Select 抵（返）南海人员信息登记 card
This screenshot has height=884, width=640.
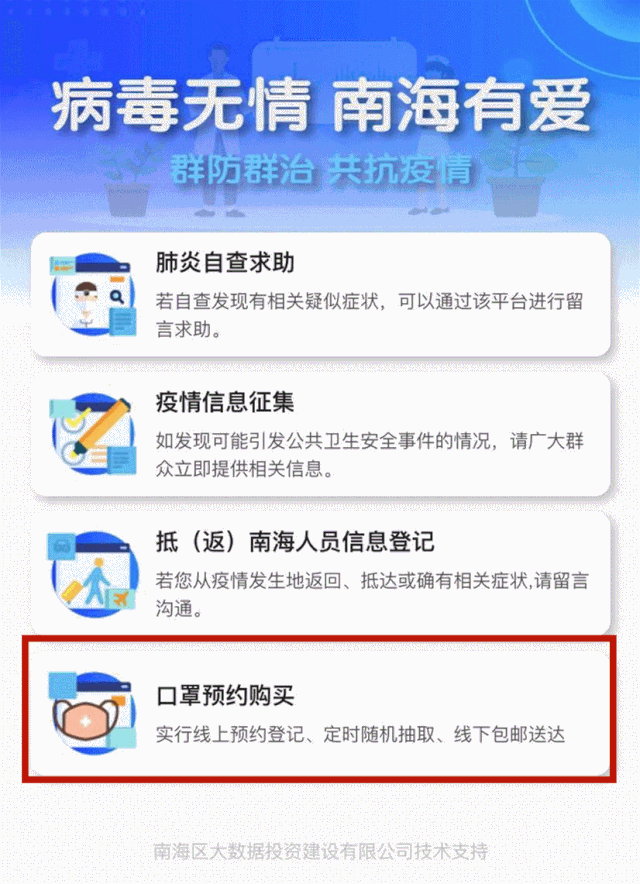(320, 574)
